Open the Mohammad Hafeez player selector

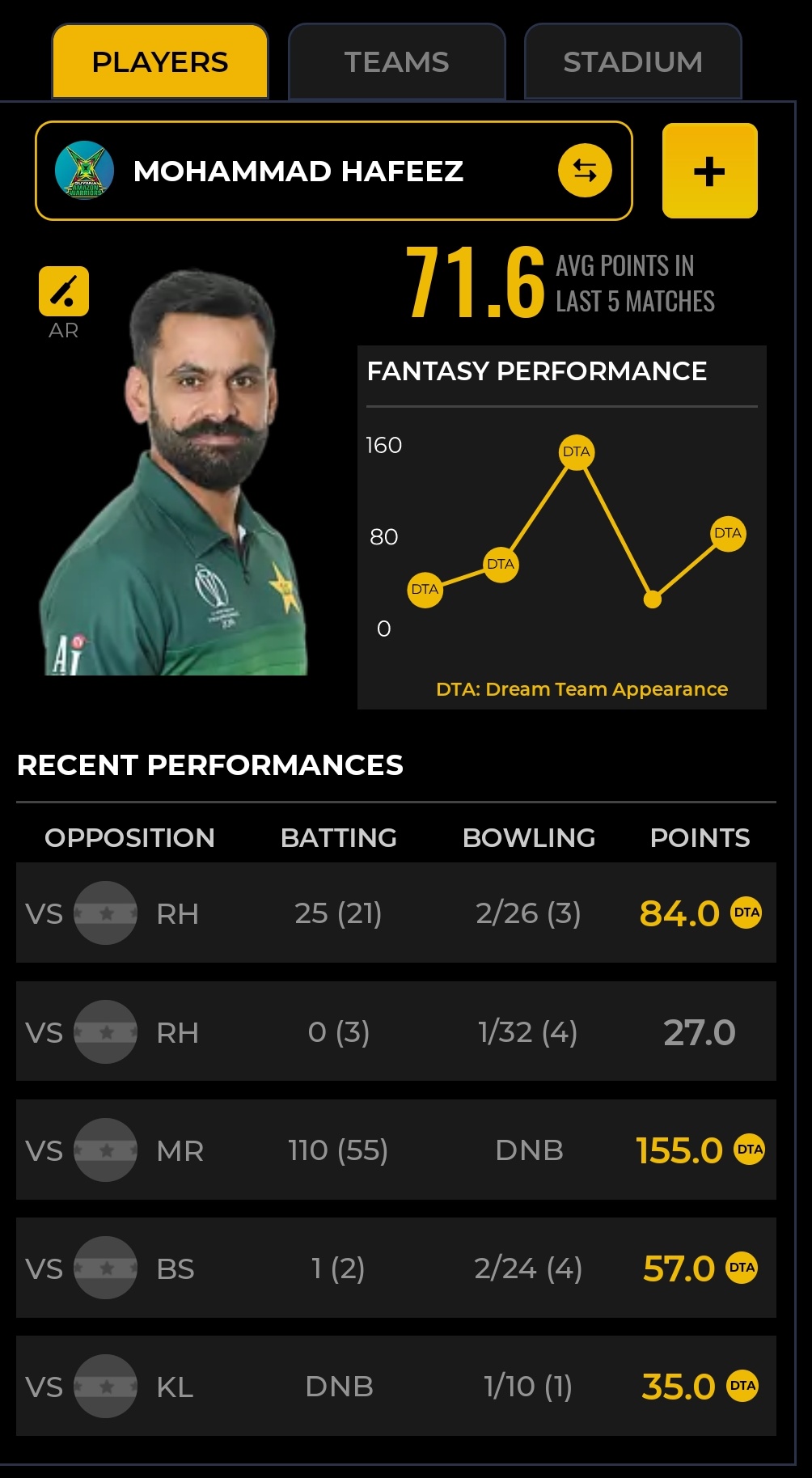tap(333, 171)
